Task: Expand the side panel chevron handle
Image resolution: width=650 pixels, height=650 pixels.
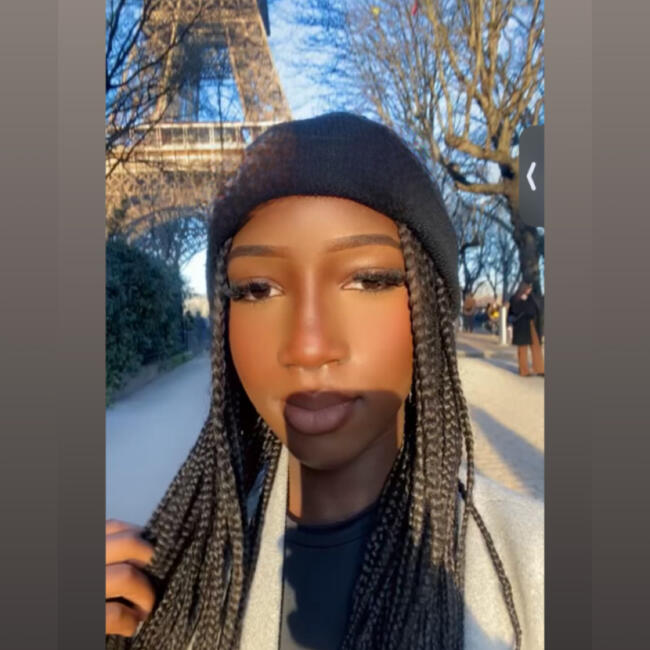Action: [531, 176]
